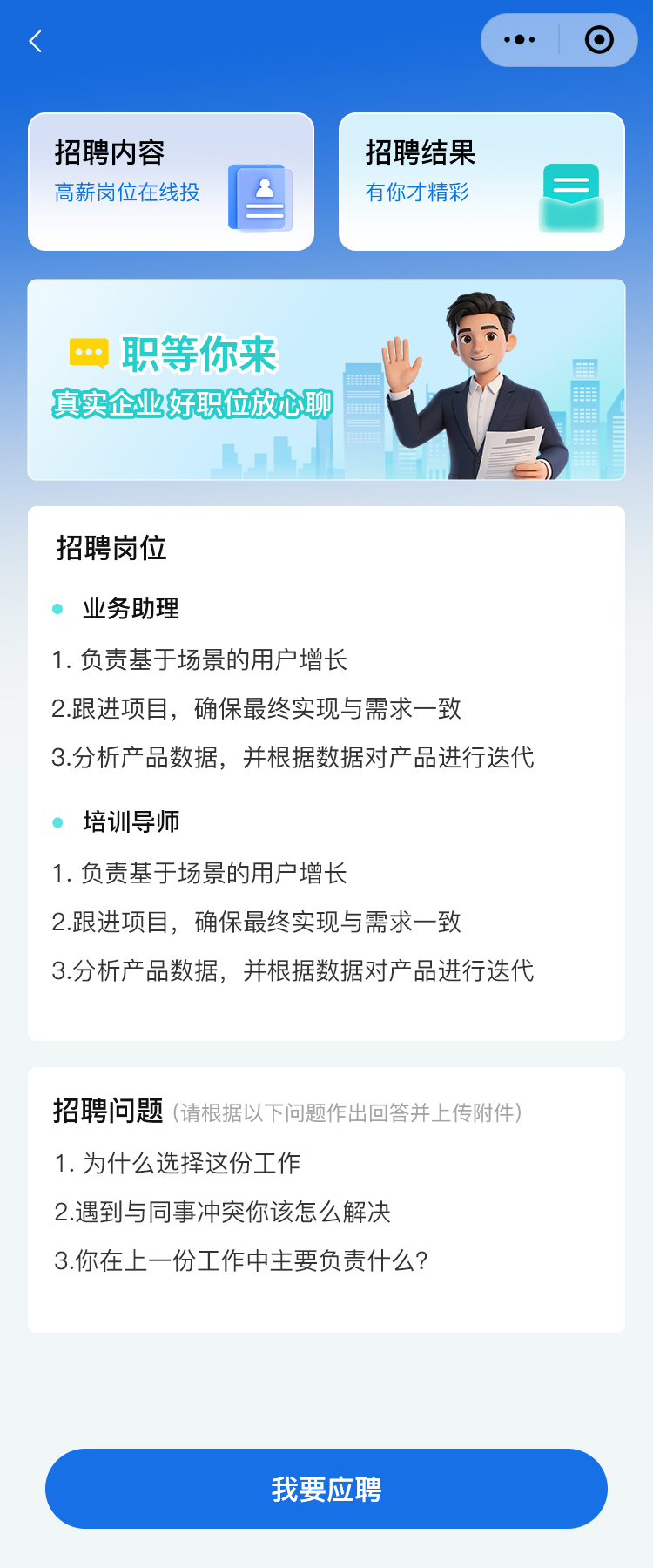The height and width of the screenshot is (1568, 653).
Task: Go back using the top-left arrow
Action: [x=36, y=41]
